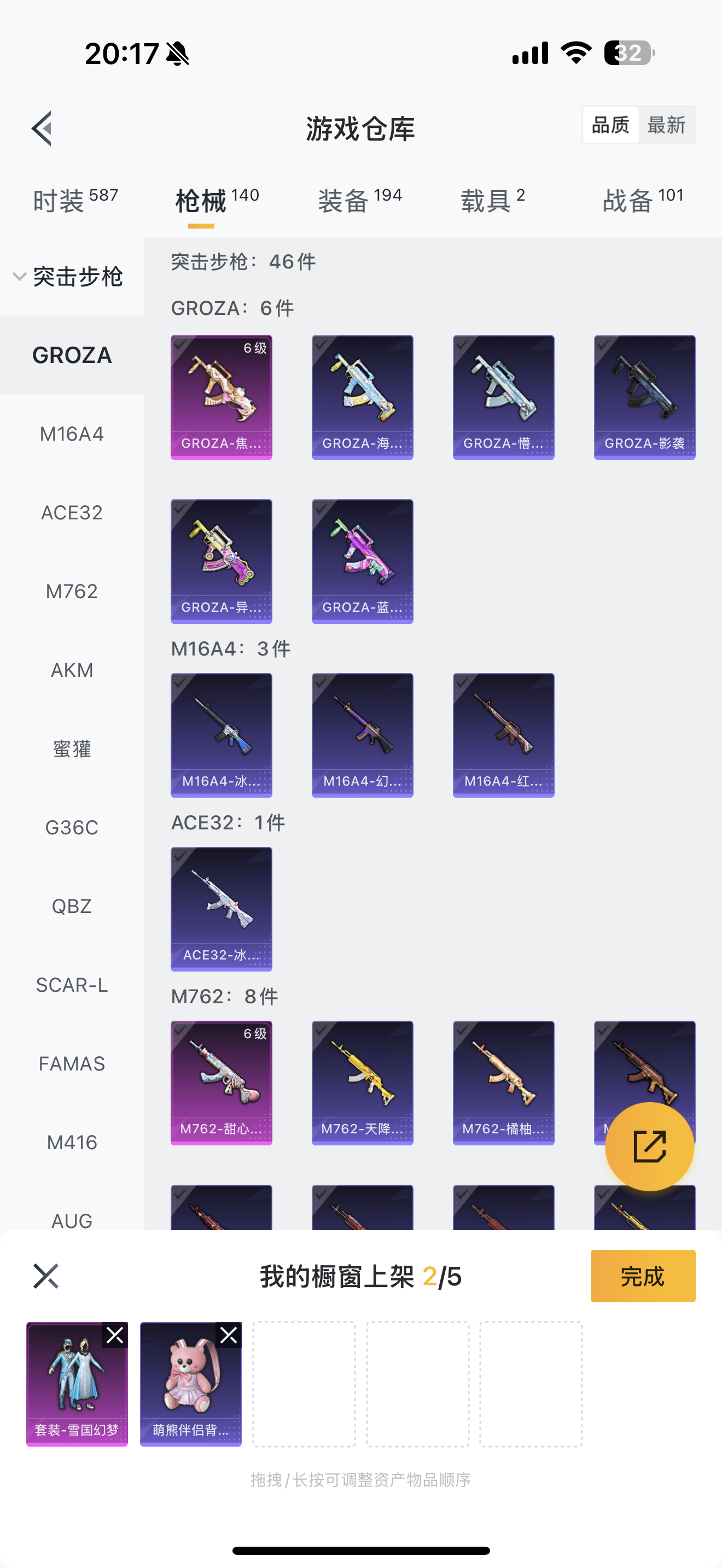722x1568 pixels.
Task: Jump to the SCAR-L section
Action: tap(72, 985)
